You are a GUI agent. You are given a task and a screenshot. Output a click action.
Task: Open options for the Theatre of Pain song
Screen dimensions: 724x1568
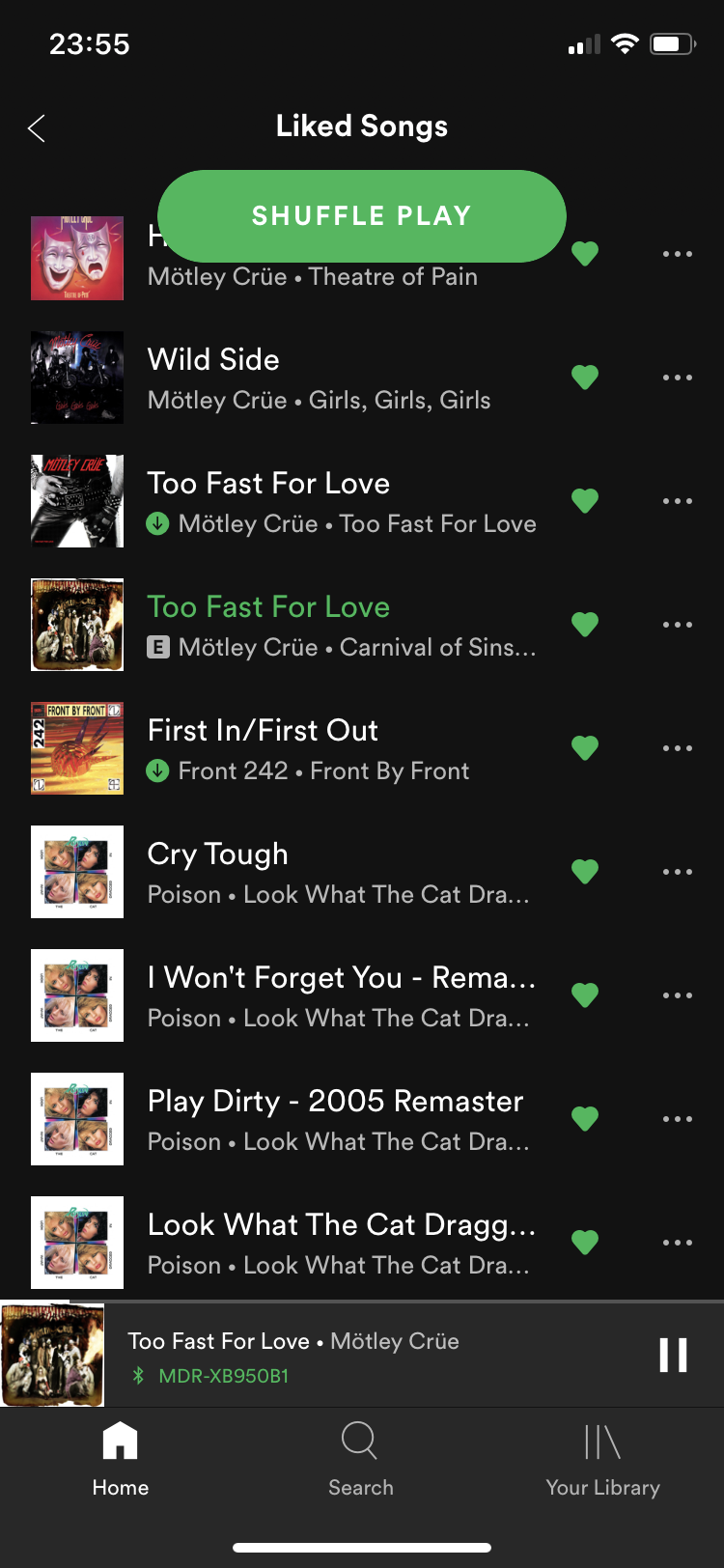tap(678, 254)
